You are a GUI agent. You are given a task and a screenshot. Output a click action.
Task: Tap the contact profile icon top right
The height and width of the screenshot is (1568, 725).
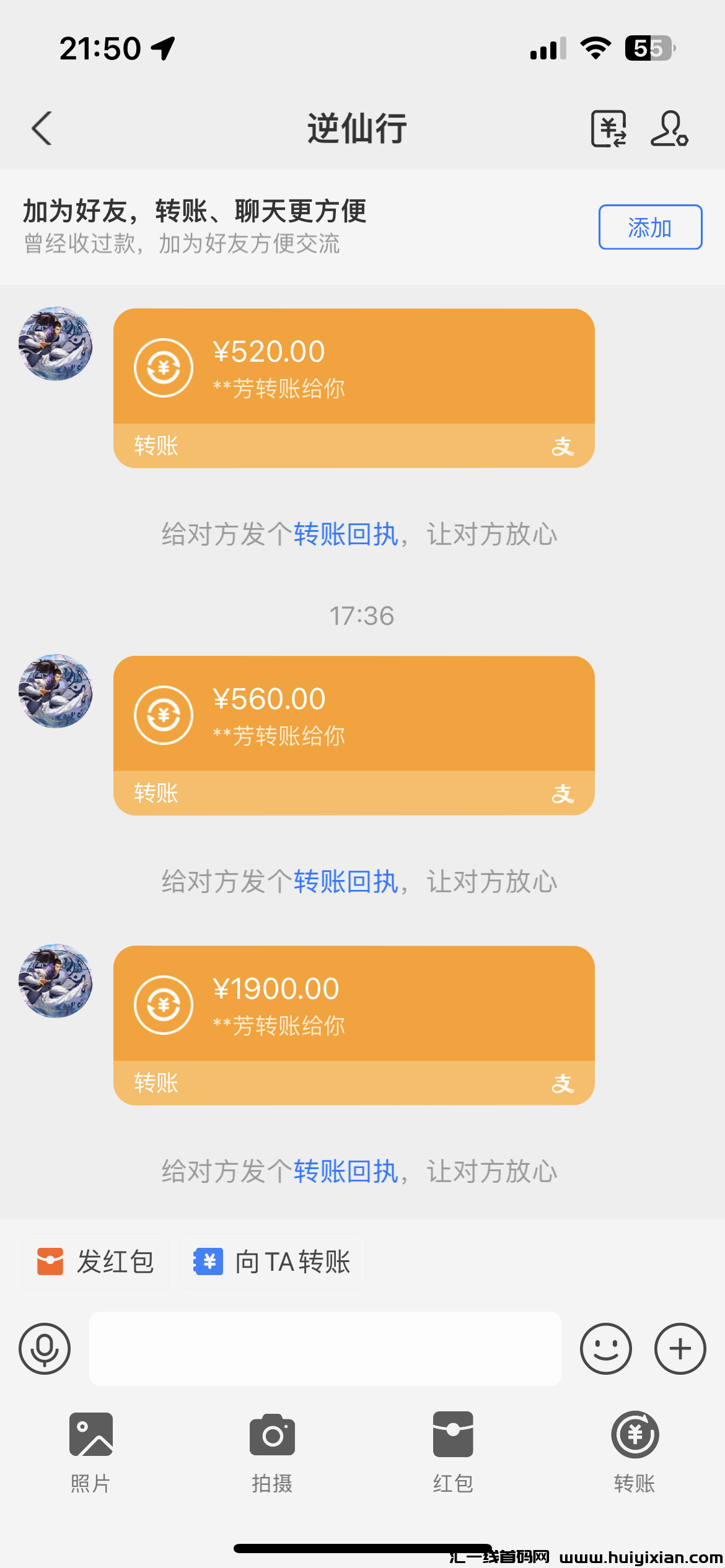click(670, 129)
